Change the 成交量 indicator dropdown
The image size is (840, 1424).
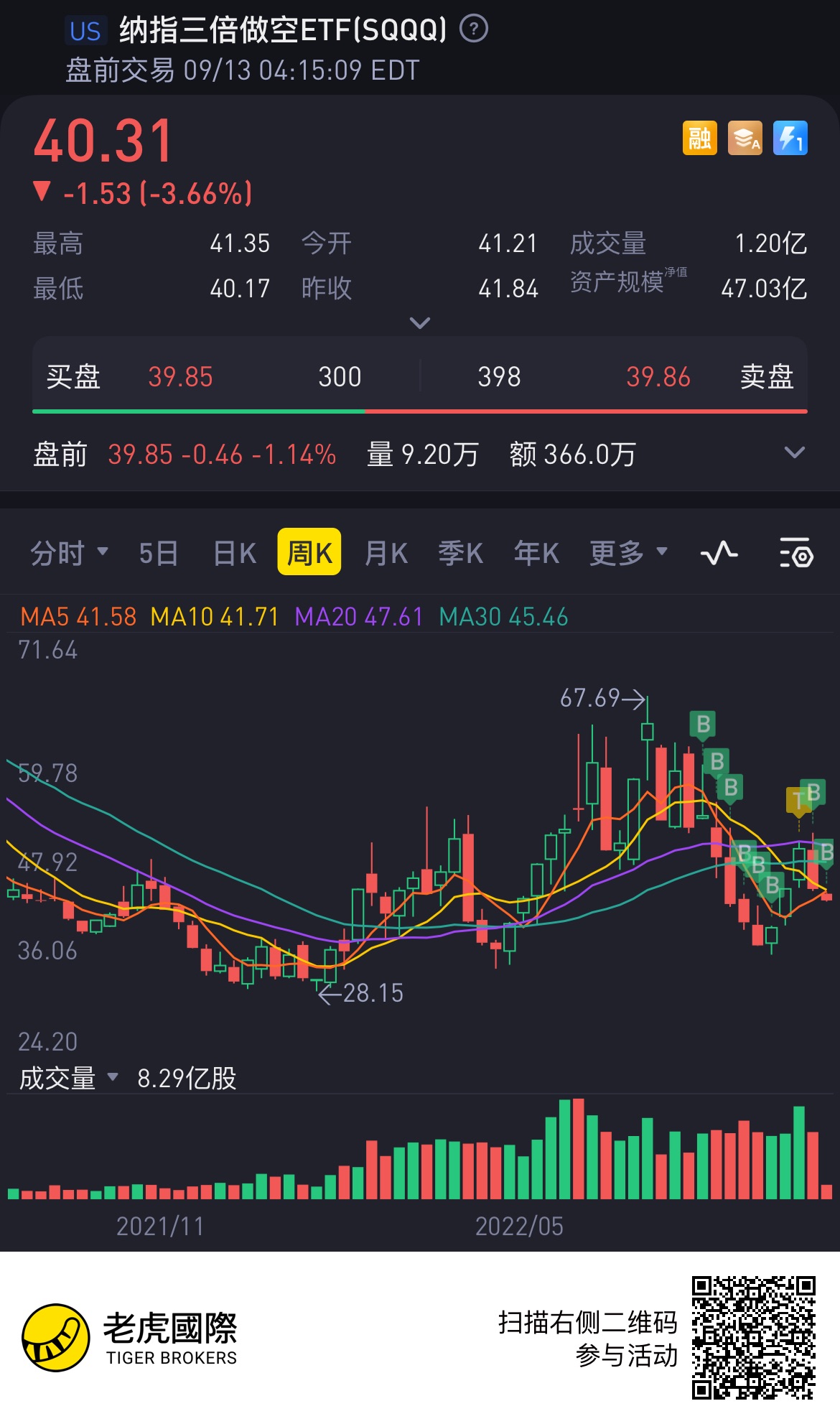[x=68, y=1078]
